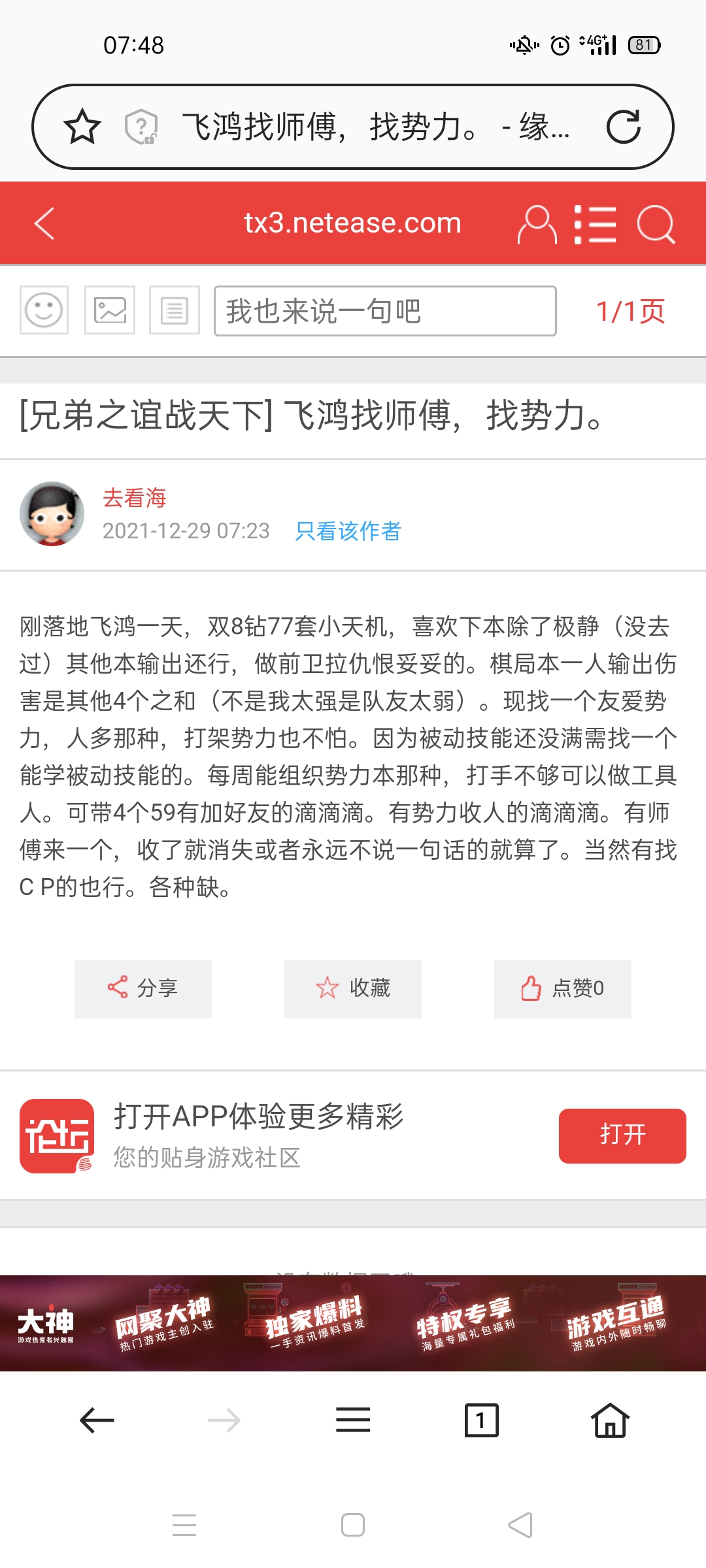The image size is (706, 1568).
Task: Open the list menu icon in the header
Action: (595, 224)
